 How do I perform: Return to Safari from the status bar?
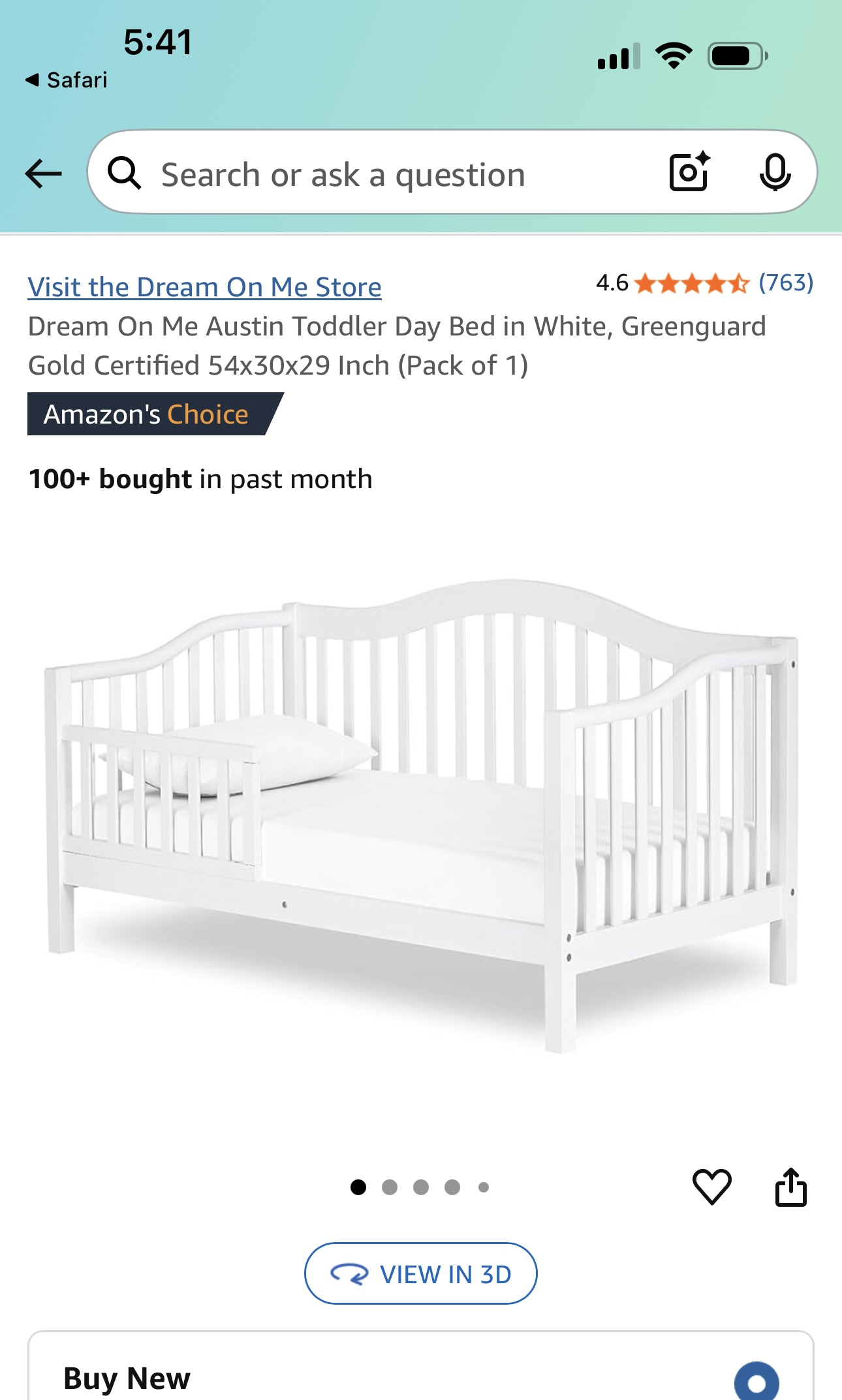66,80
